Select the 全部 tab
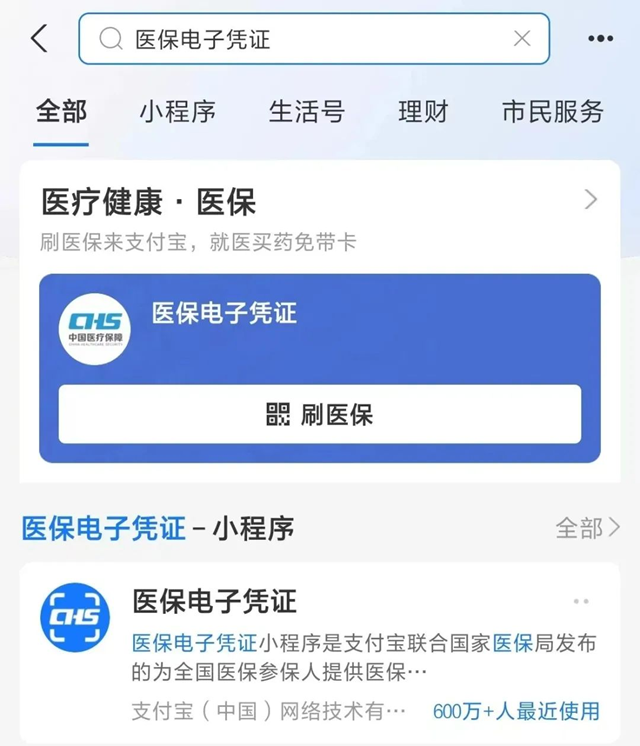640x746 pixels. click(x=61, y=111)
